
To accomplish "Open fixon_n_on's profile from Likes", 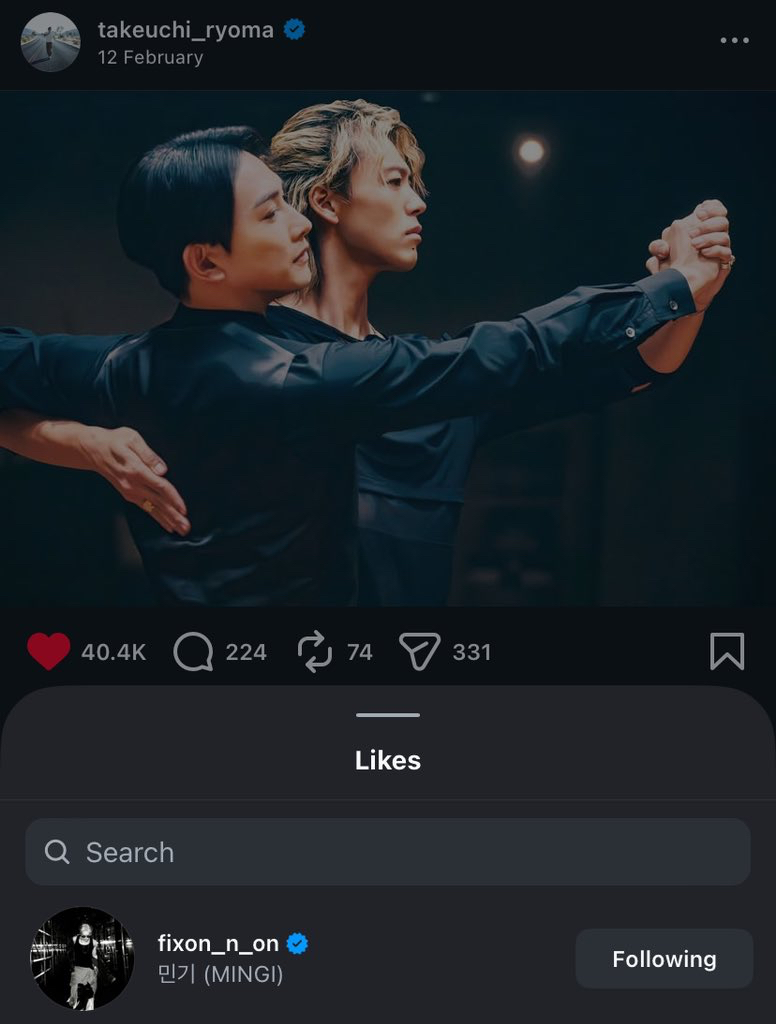I will pyautogui.click(x=217, y=943).
